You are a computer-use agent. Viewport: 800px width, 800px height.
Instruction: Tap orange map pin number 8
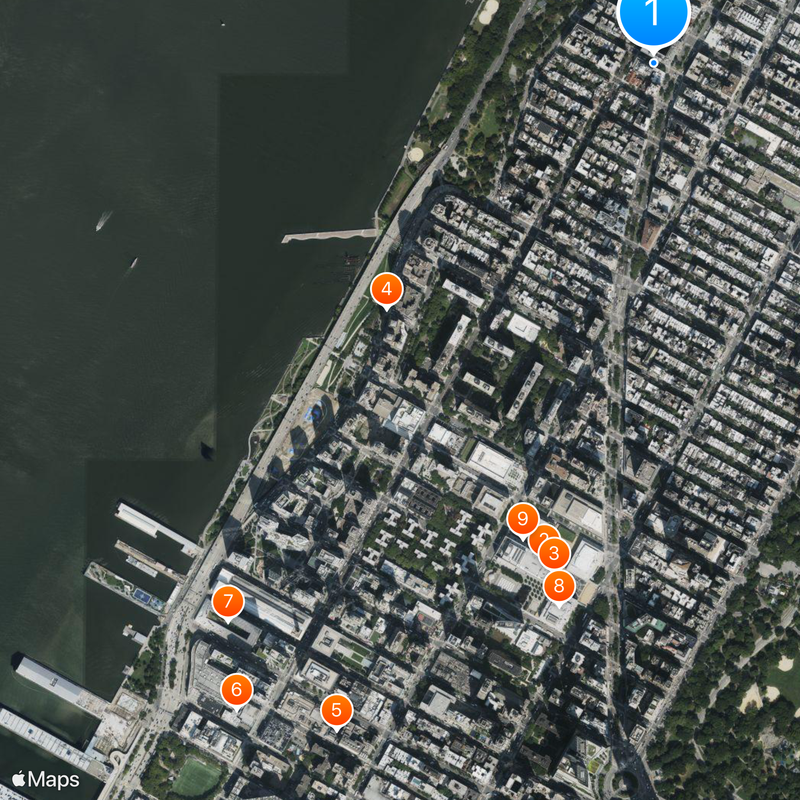[x=559, y=586]
